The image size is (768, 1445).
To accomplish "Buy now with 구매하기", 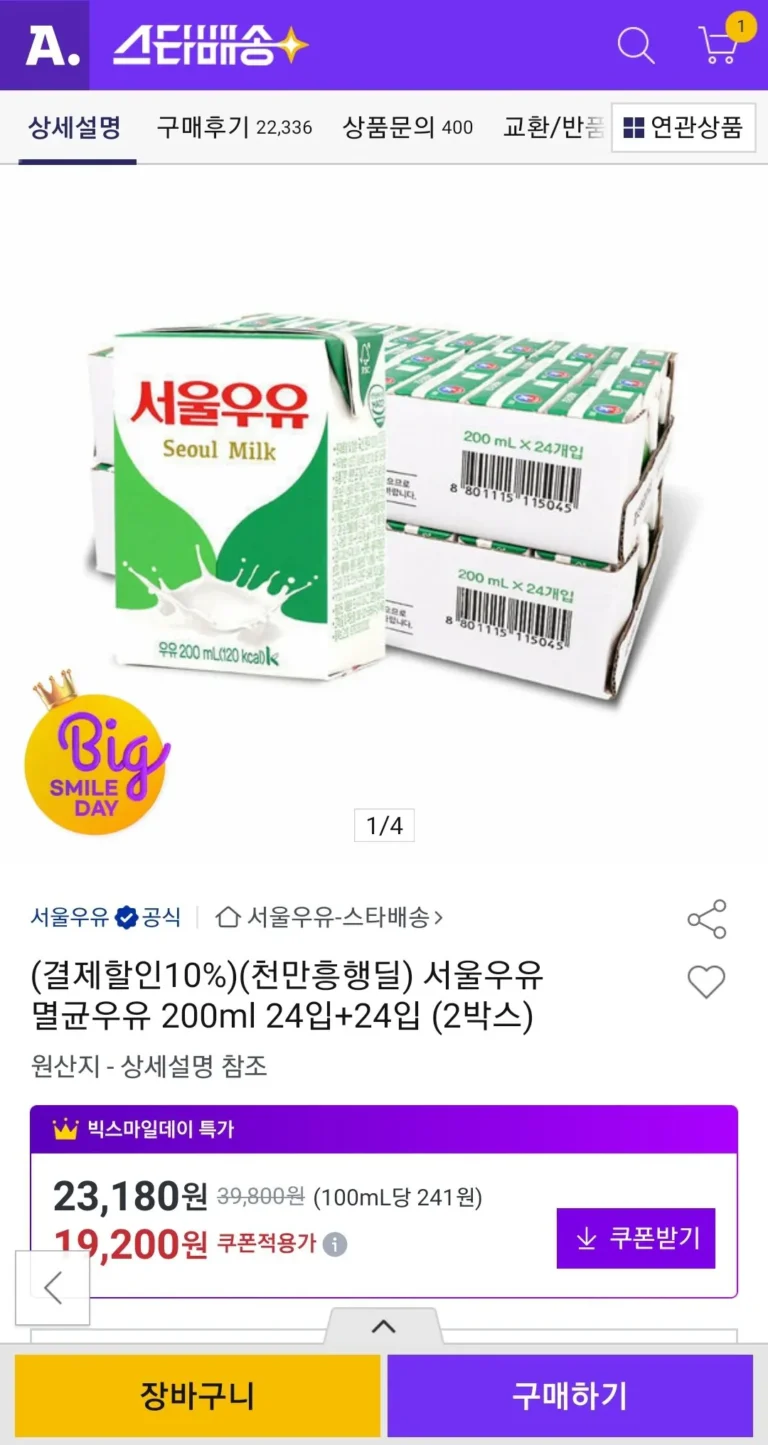I will click(570, 1396).
